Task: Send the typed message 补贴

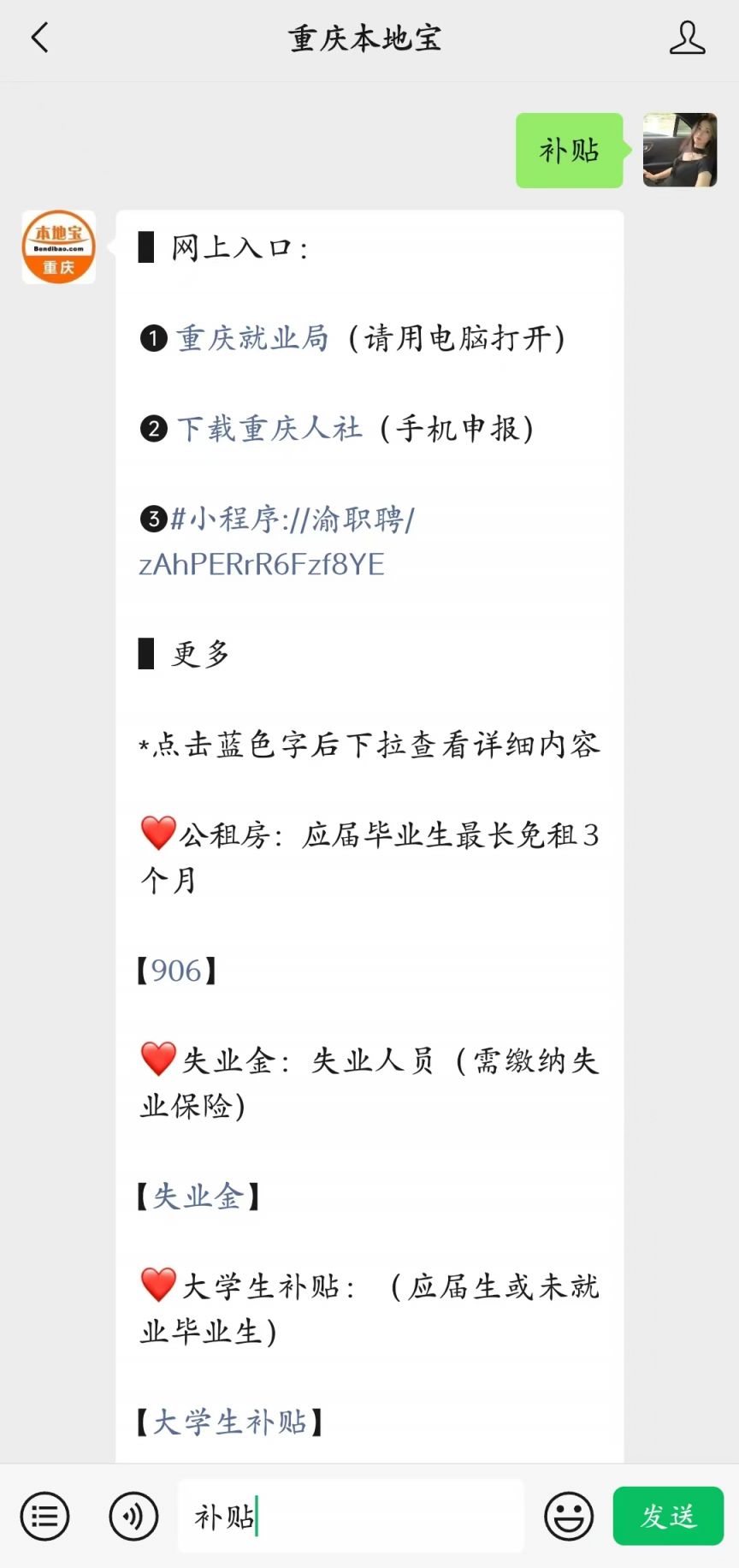Action: coord(668,1517)
